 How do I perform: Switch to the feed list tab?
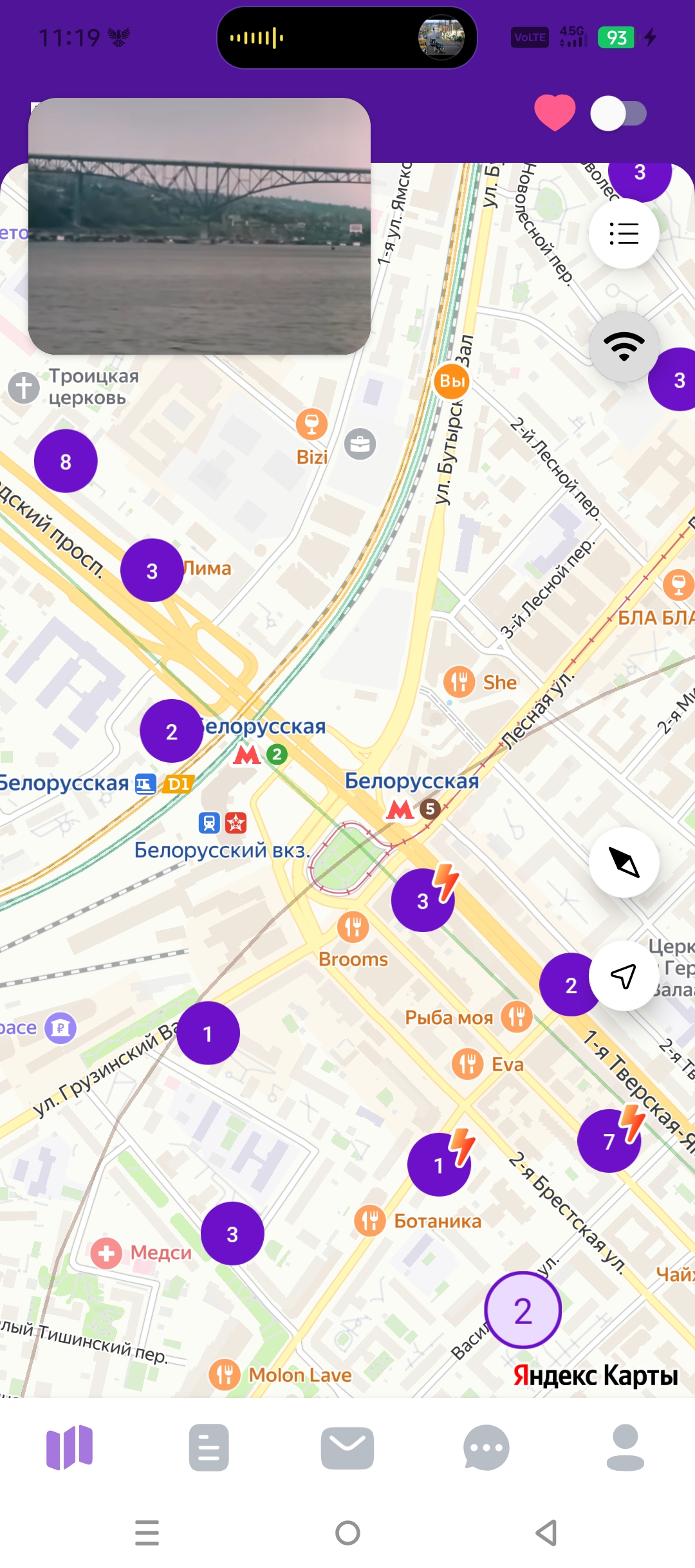(x=208, y=1447)
